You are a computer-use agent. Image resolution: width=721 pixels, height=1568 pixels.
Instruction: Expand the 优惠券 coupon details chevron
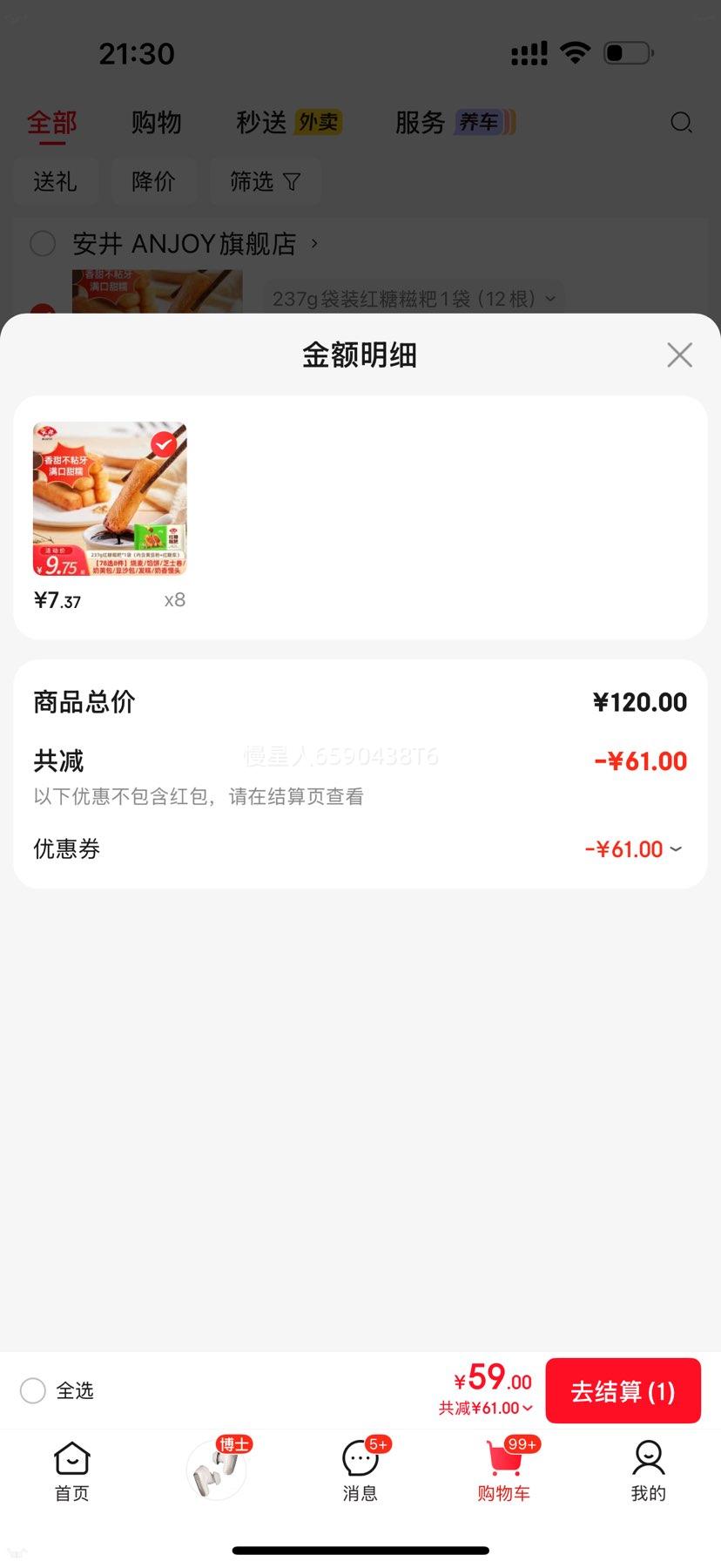pos(678,848)
